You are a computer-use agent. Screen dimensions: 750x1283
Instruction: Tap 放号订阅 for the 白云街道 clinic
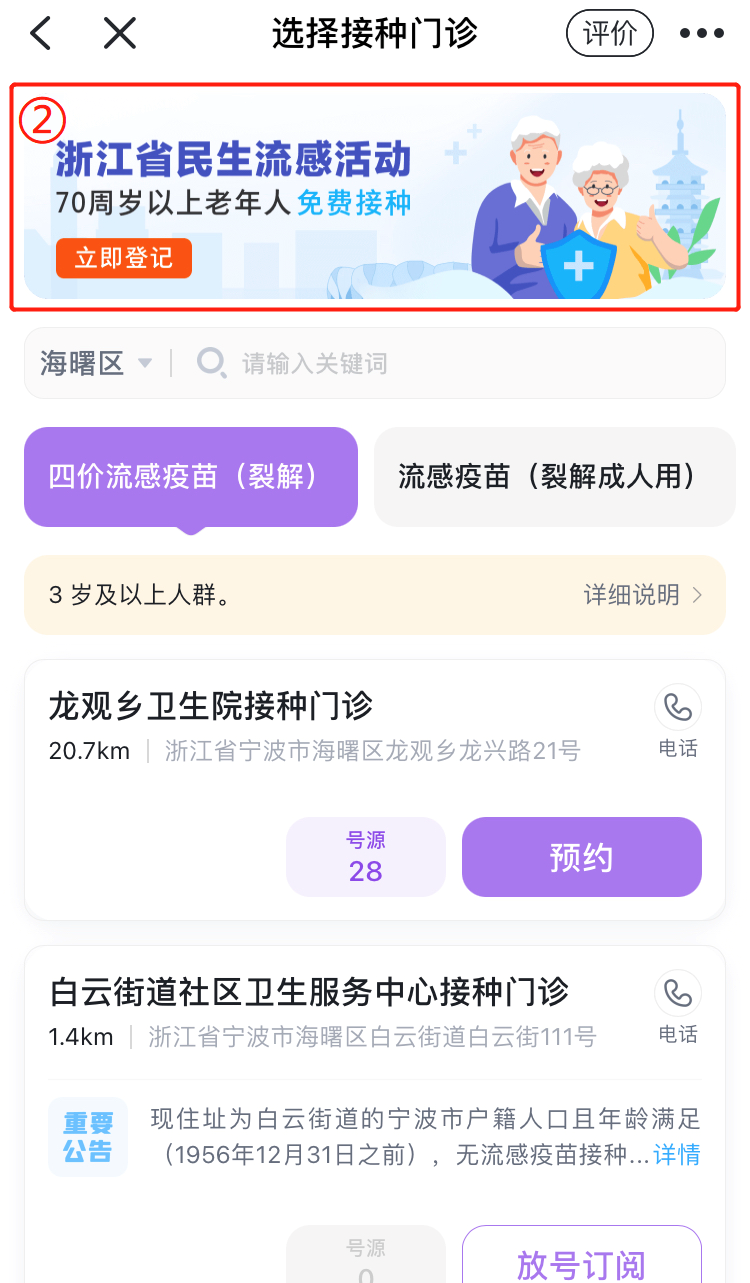pos(581,1262)
